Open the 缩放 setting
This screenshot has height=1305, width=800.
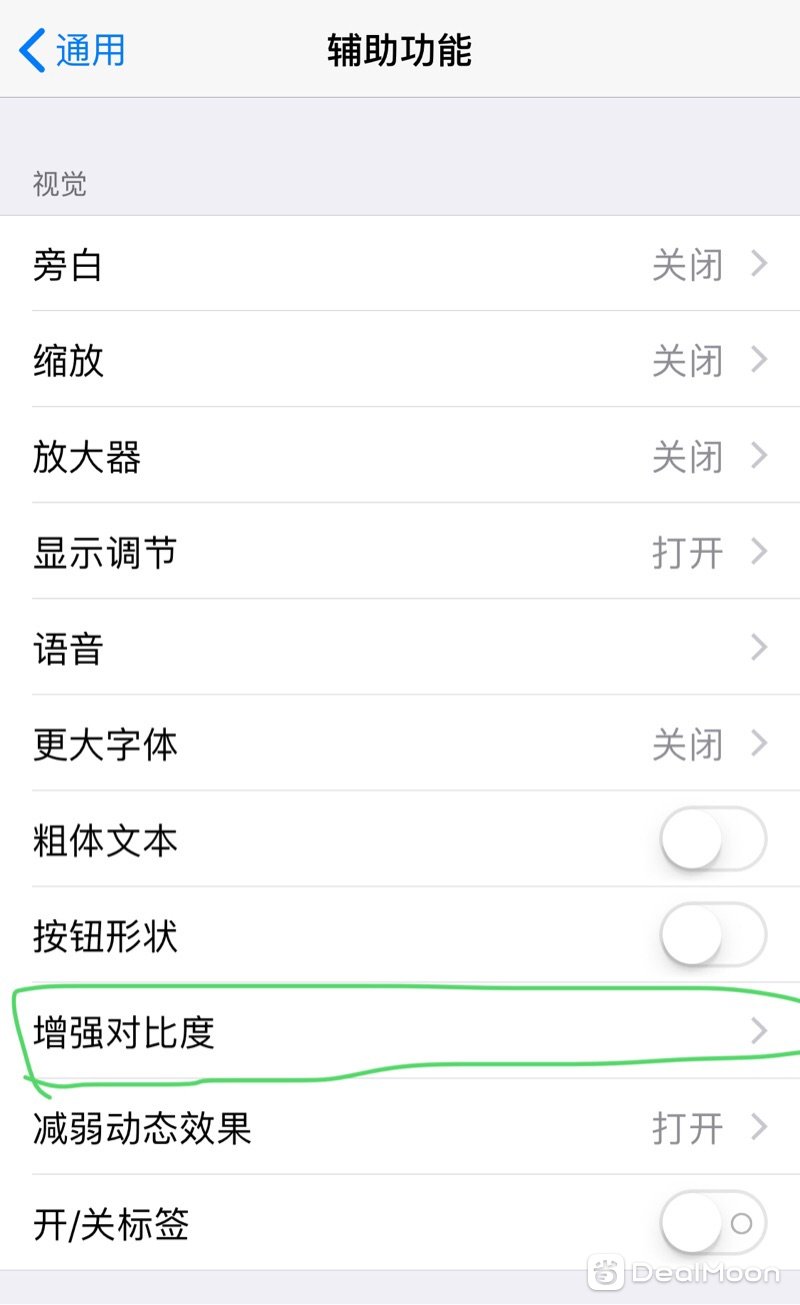(x=400, y=360)
